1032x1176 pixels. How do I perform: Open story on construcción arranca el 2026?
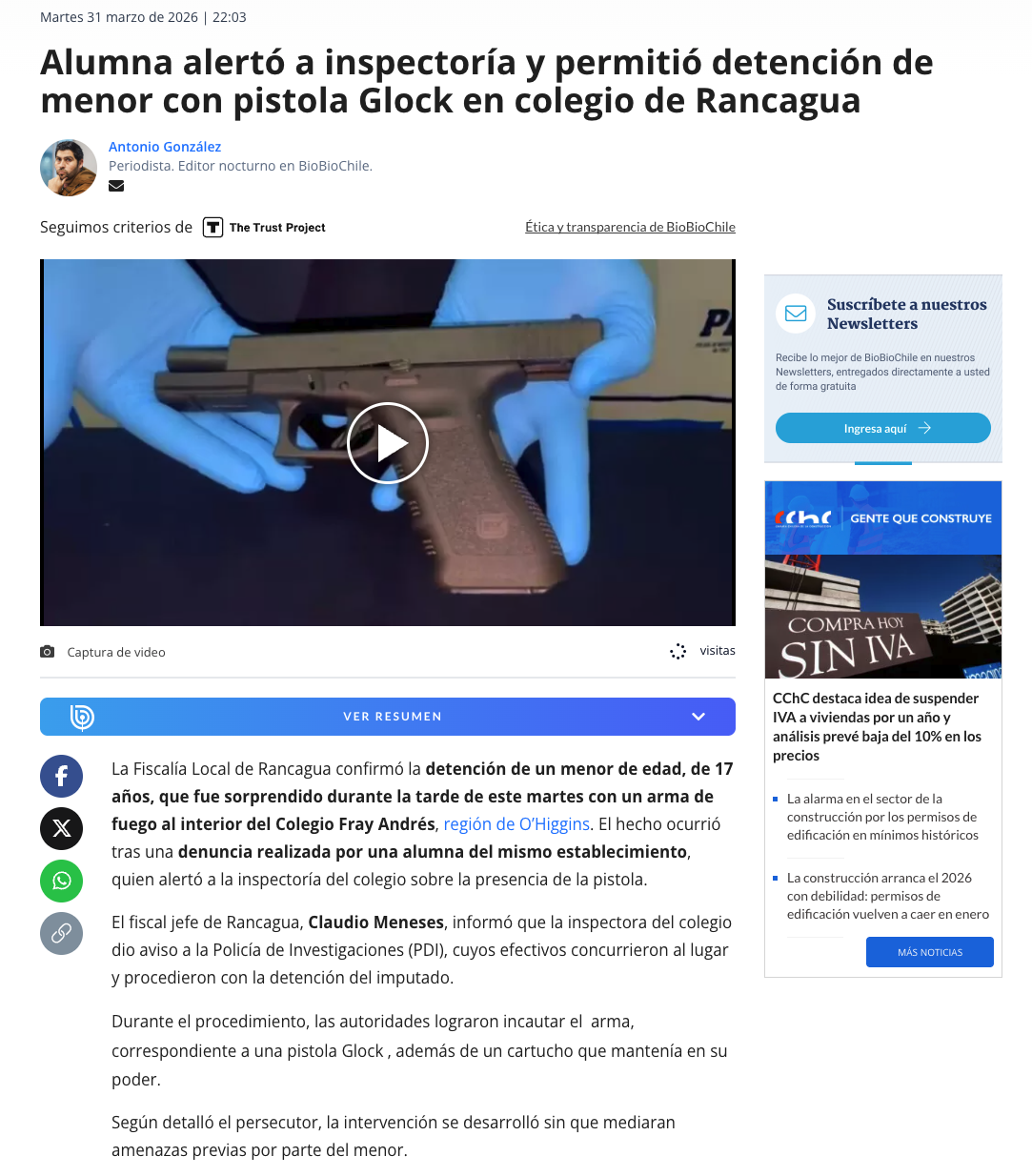[887, 896]
